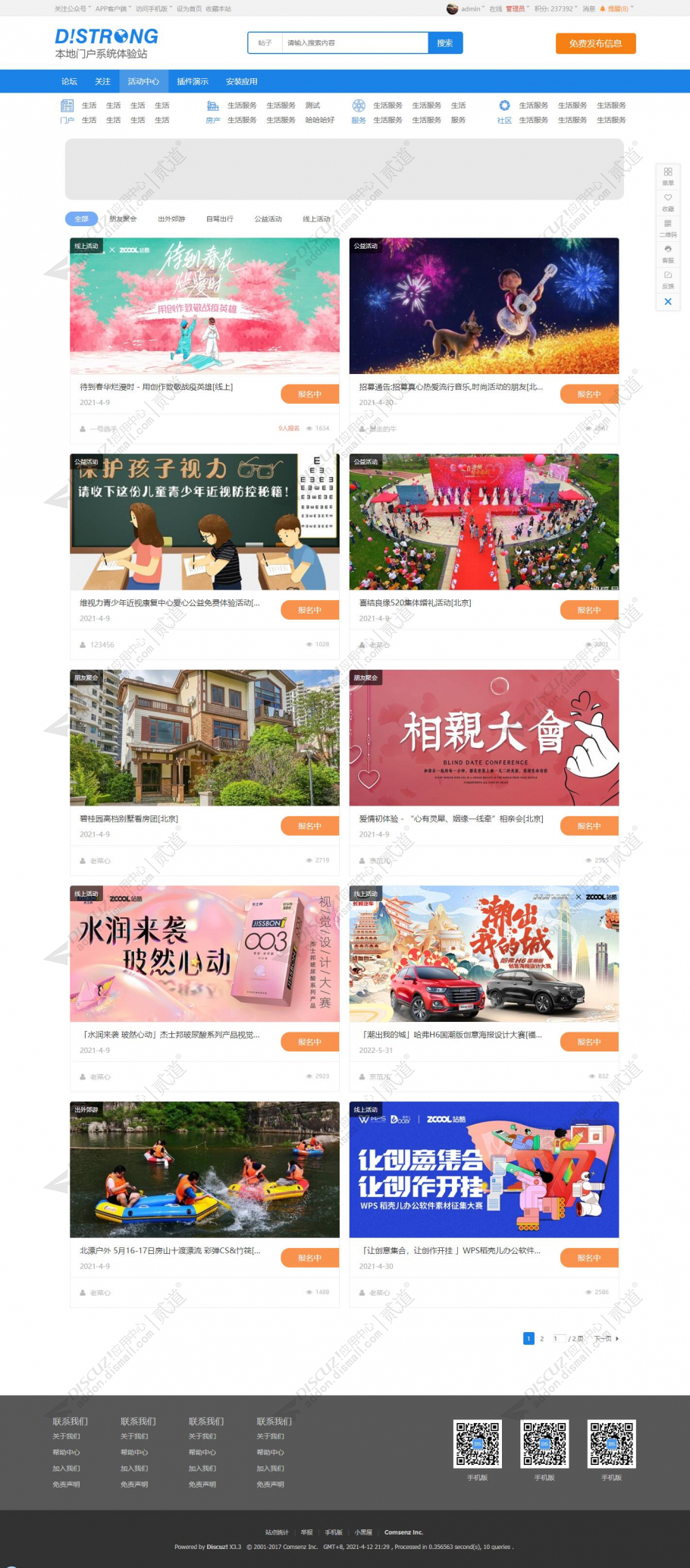The image size is (690, 1568).
Task: Tap 报名中 for 北漂户外 rafting activity
Action: pyautogui.click(x=309, y=1258)
